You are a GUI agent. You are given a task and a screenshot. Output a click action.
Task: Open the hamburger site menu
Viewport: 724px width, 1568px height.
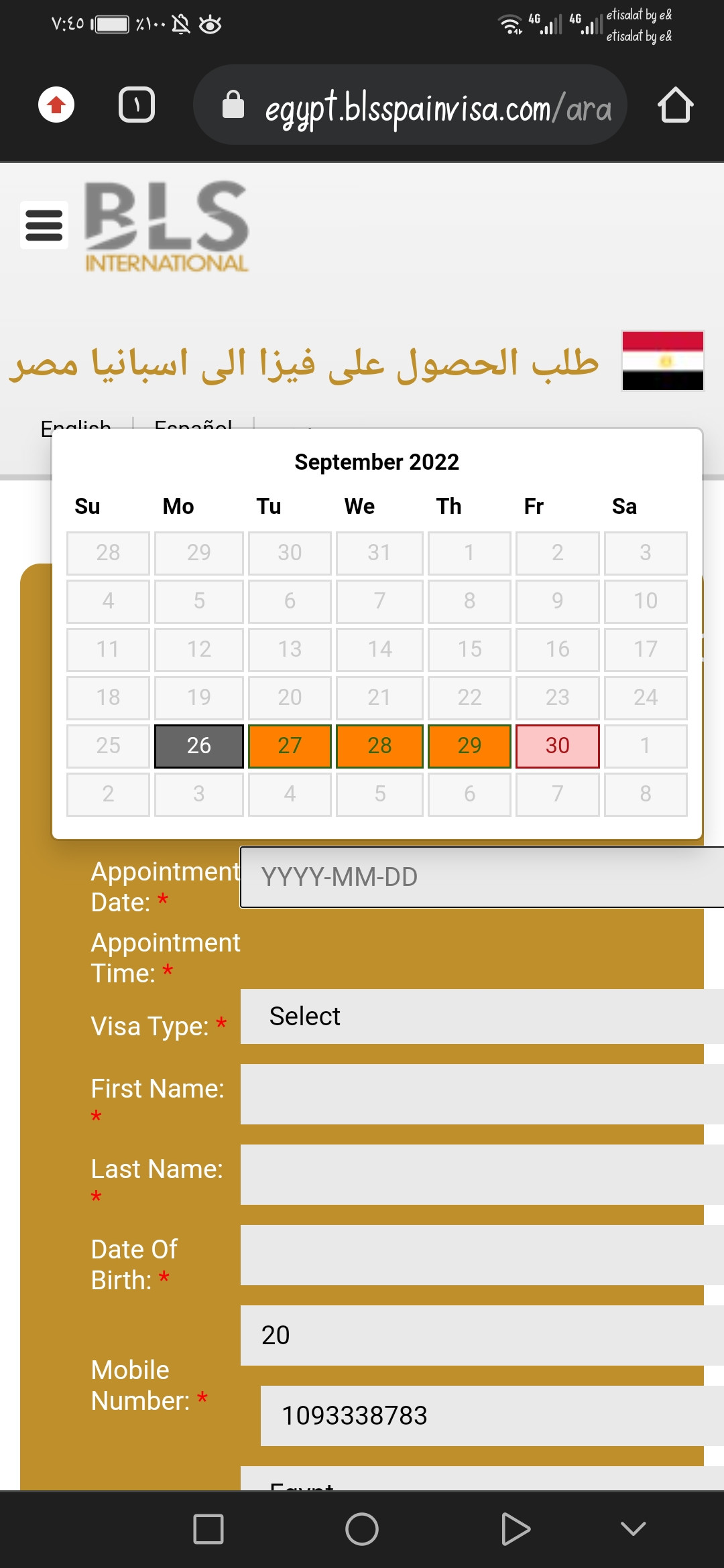(x=44, y=225)
